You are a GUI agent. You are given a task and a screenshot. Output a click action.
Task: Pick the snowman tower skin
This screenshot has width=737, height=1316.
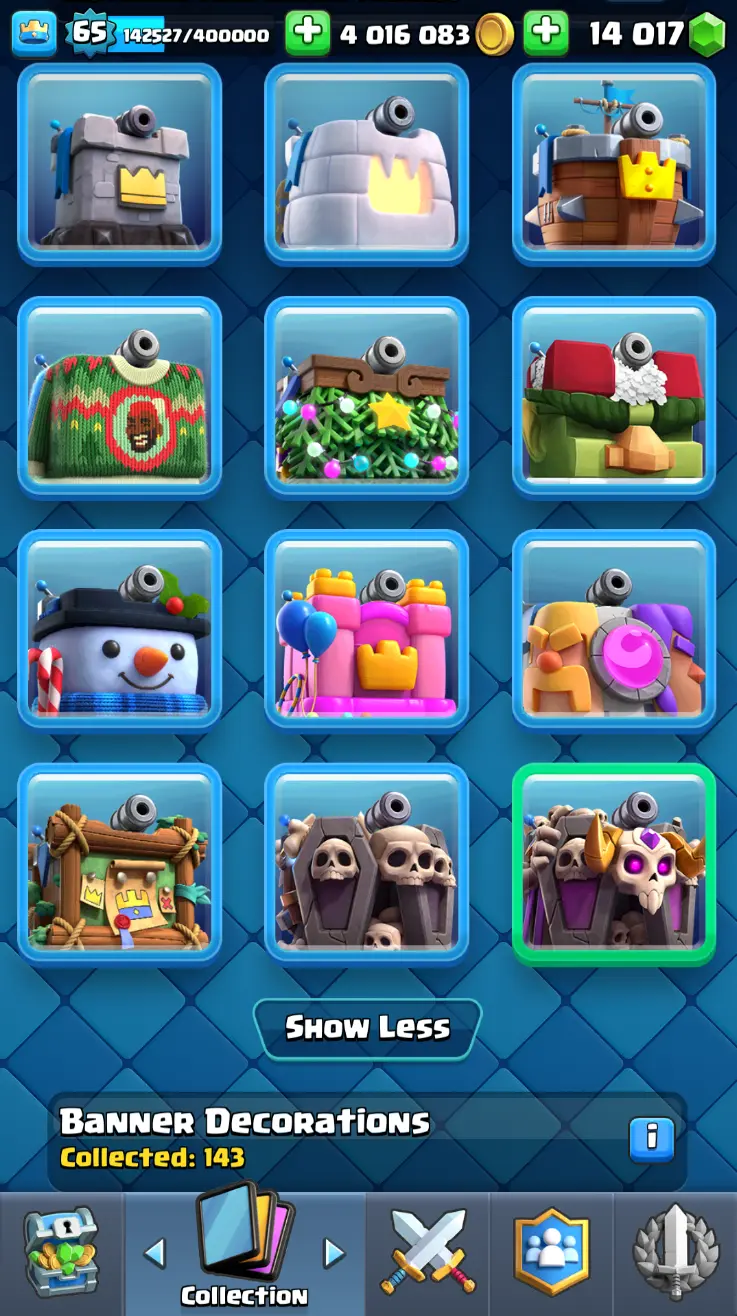click(119, 630)
